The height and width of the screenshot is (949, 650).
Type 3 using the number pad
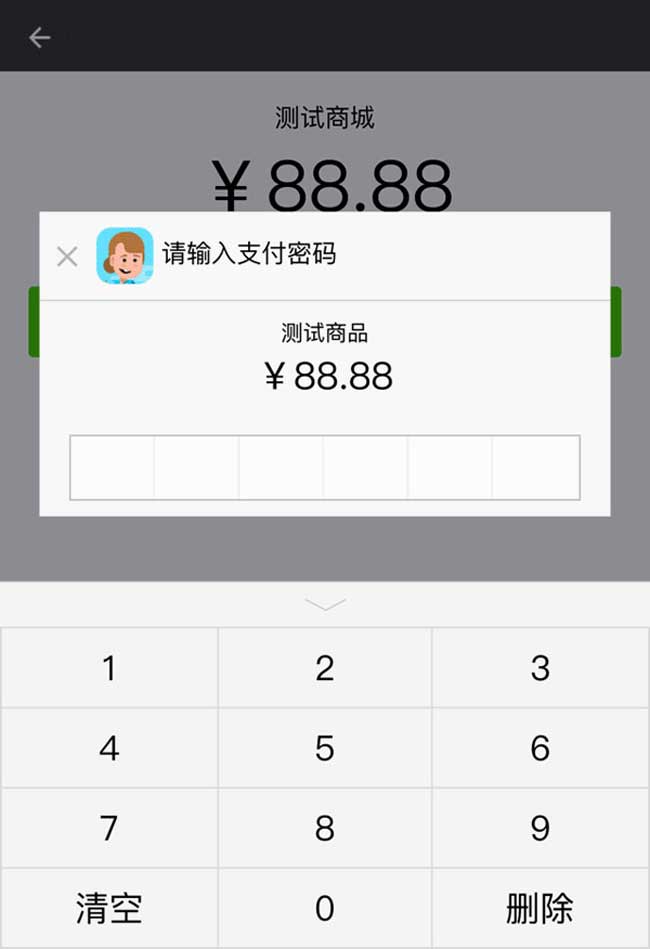pos(540,668)
